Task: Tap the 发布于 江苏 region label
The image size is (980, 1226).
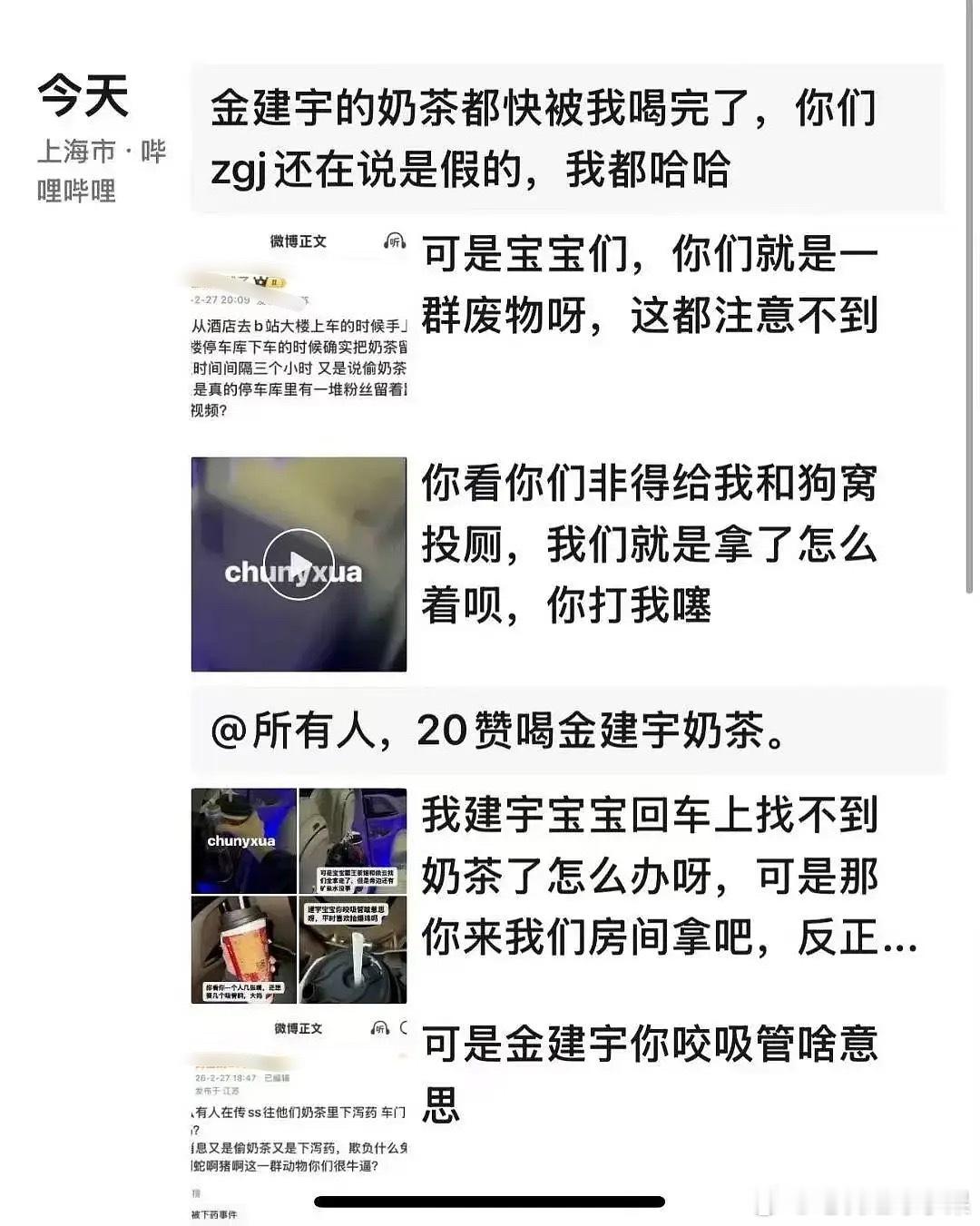Action: 217,1091
